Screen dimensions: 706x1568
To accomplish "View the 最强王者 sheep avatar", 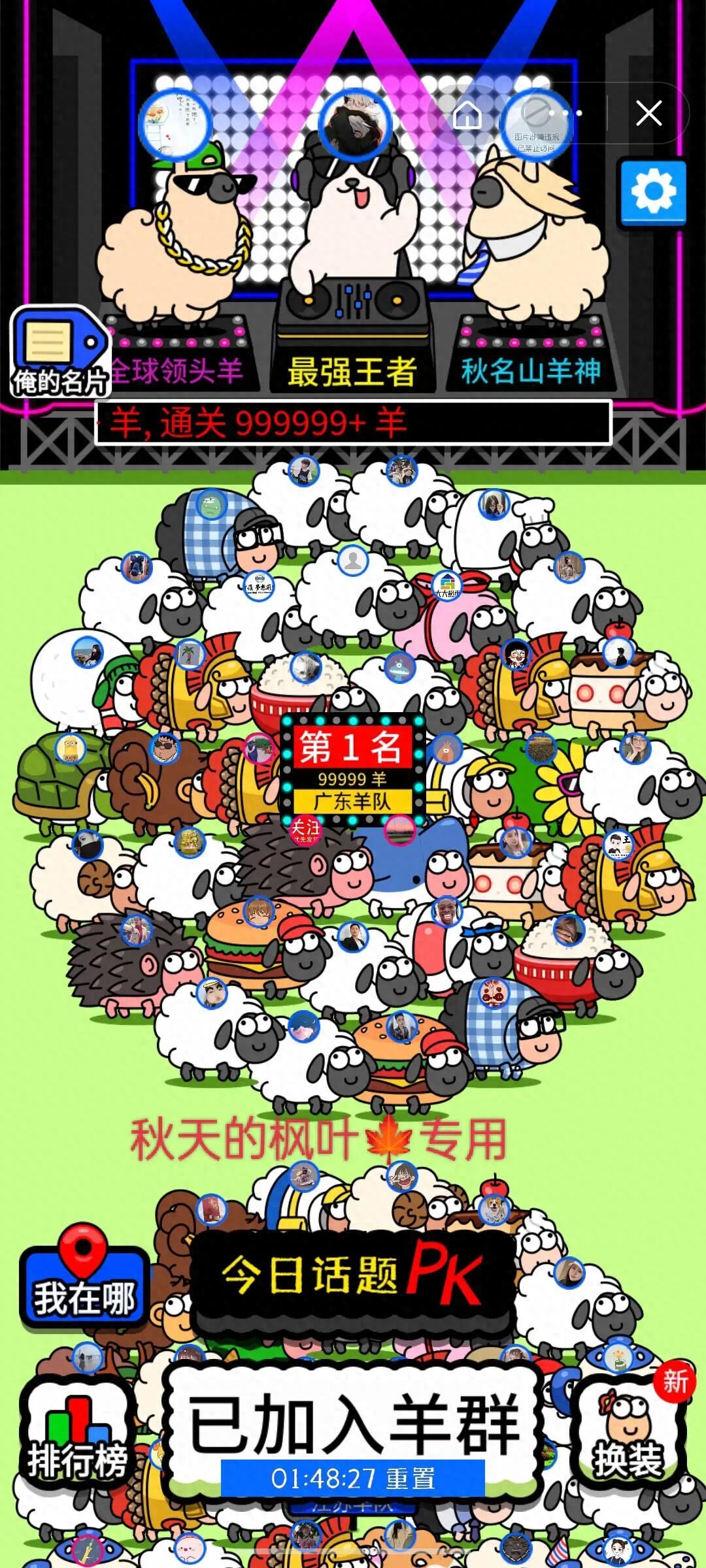I will (354, 124).
